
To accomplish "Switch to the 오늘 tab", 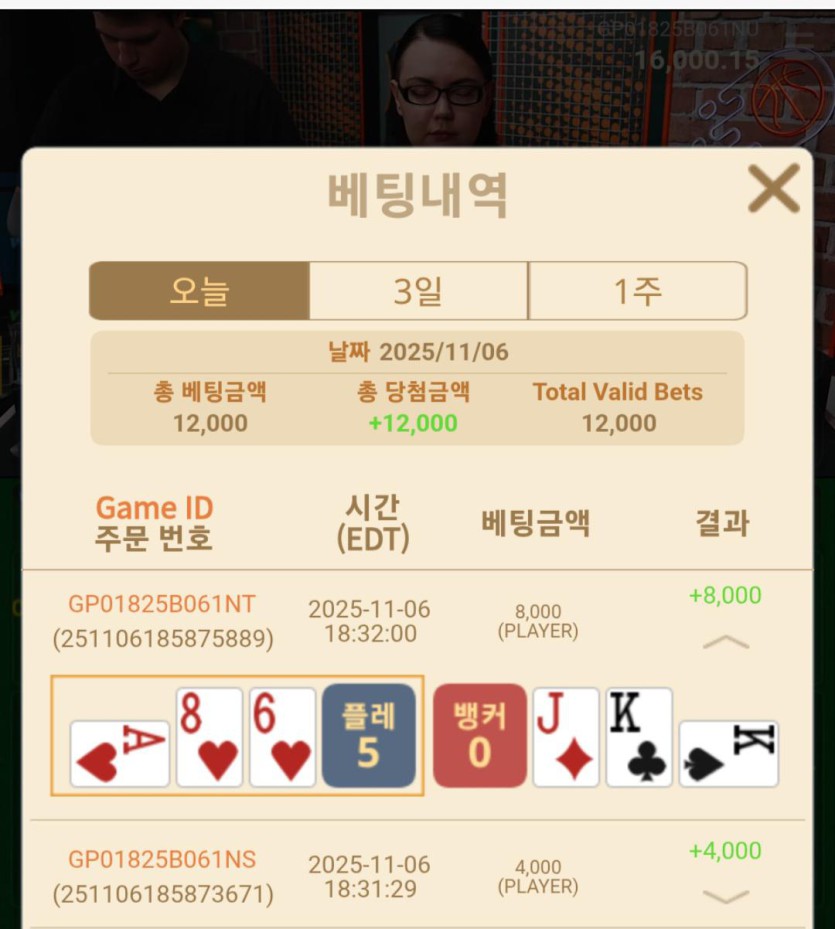I will pyautogui.click(x=199, y=291).
